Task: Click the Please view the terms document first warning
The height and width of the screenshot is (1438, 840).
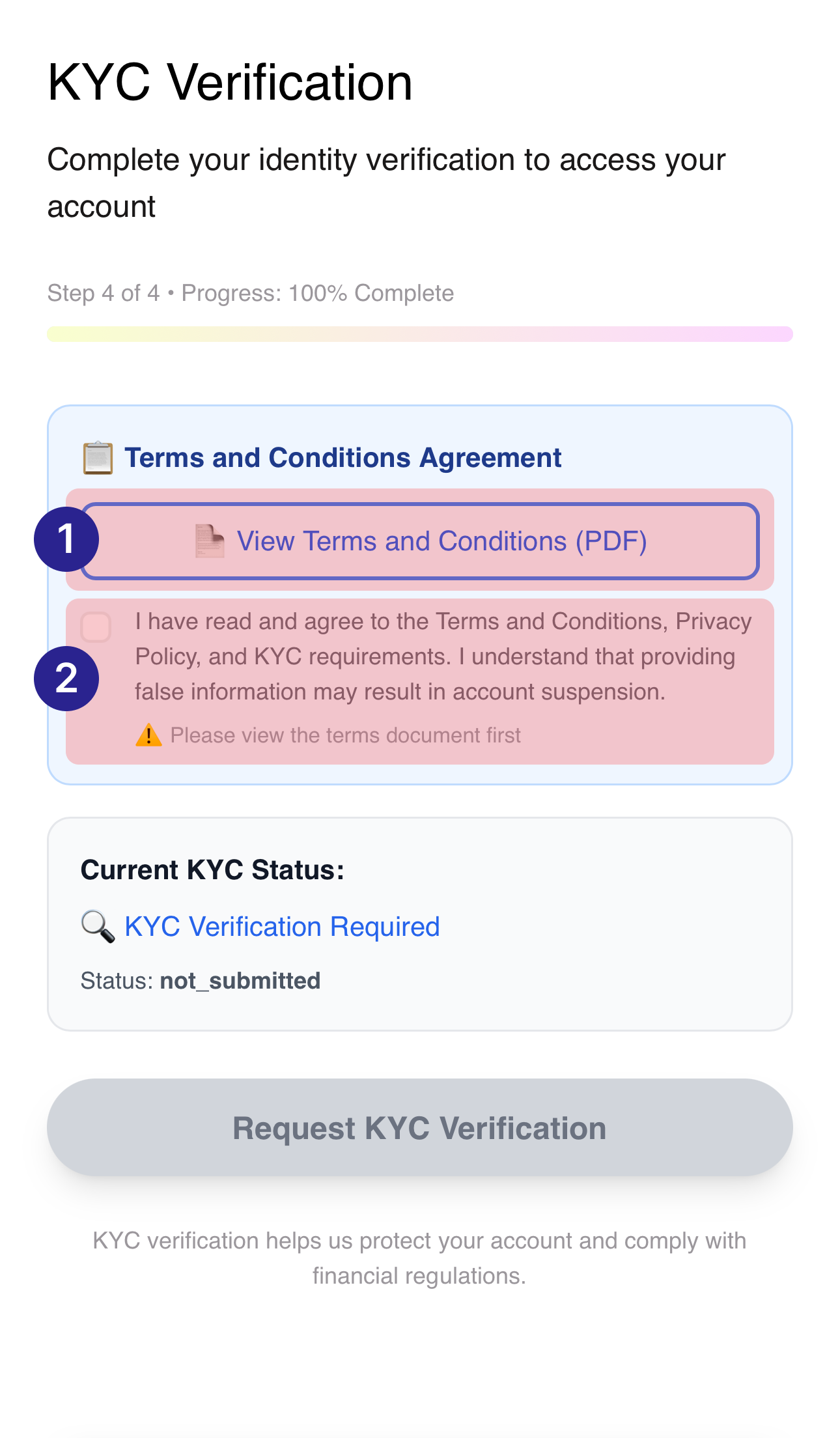Action: point(345,735)
